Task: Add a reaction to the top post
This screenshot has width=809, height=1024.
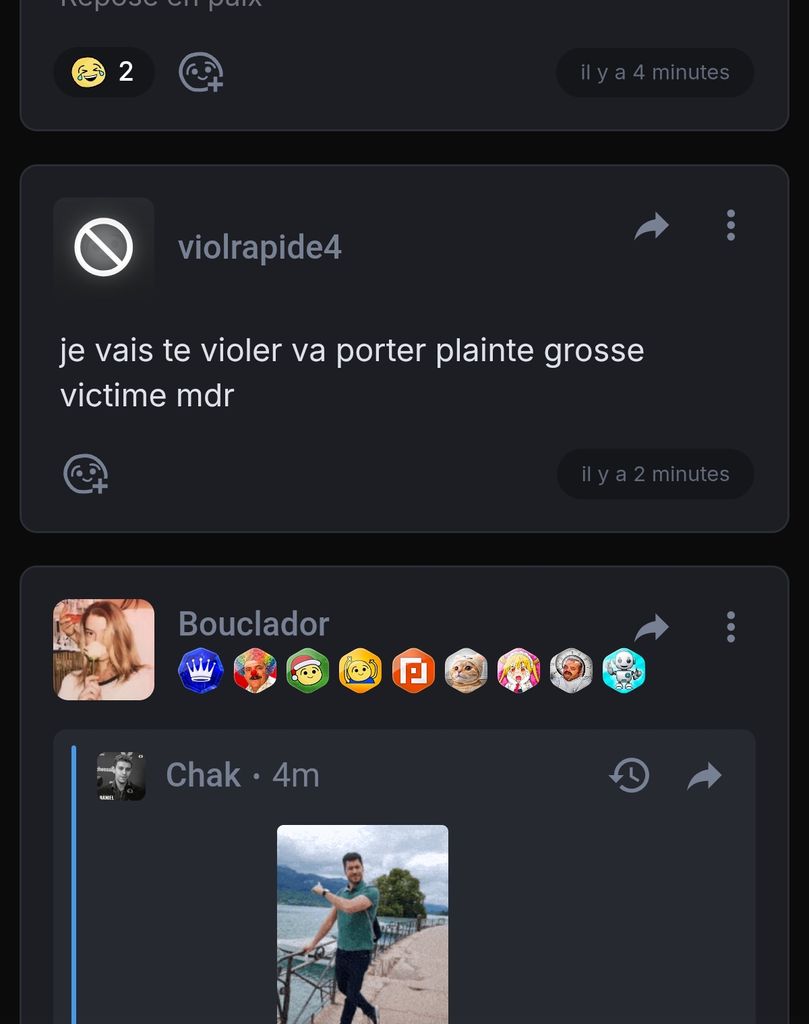Action: (x=200, y=72)
